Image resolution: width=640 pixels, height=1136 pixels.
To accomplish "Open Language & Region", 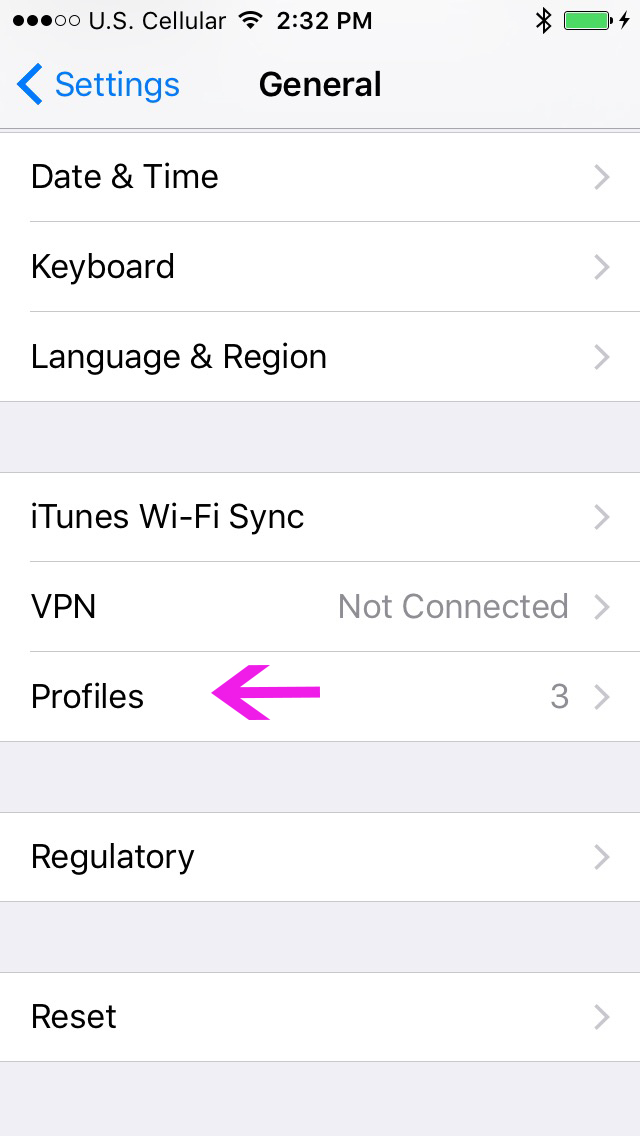I will (x=320, y=357).
